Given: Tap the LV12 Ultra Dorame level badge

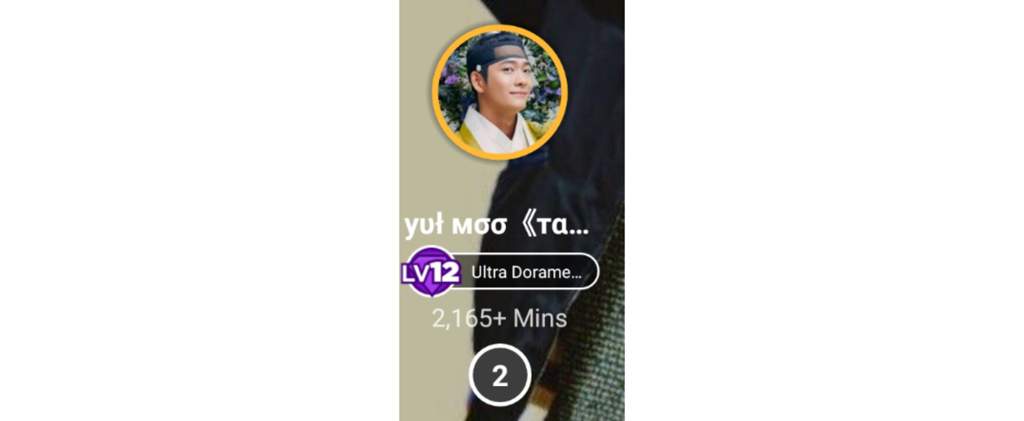Looking at the screenshot, I should [500, 271].
